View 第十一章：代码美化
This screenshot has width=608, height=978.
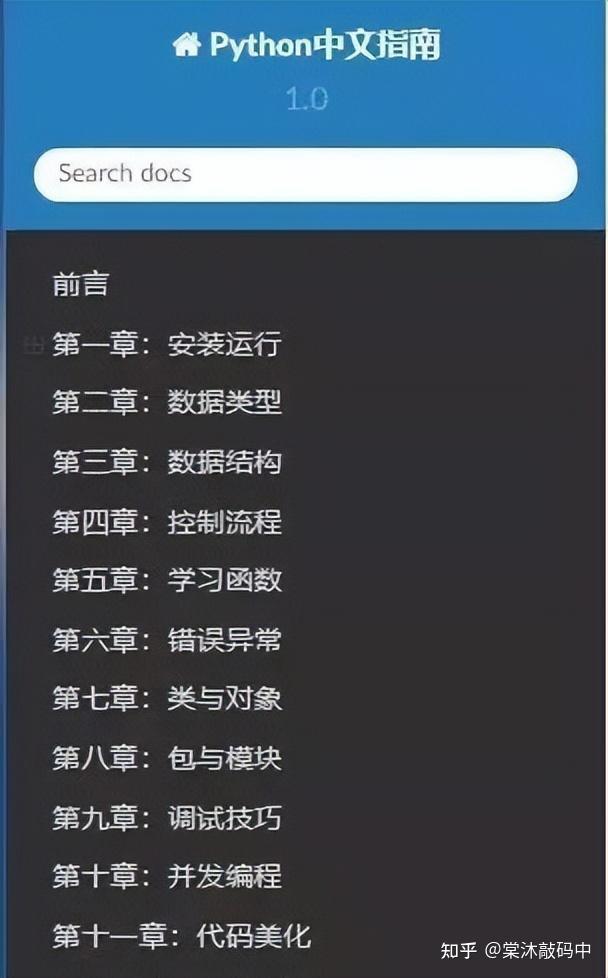pos(181,937)
